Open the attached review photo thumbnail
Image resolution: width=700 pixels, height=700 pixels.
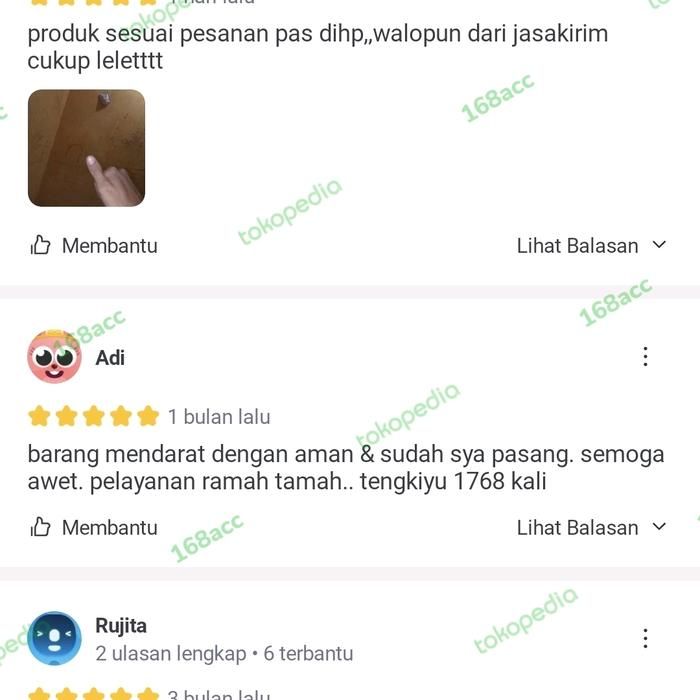click(86, 148)
